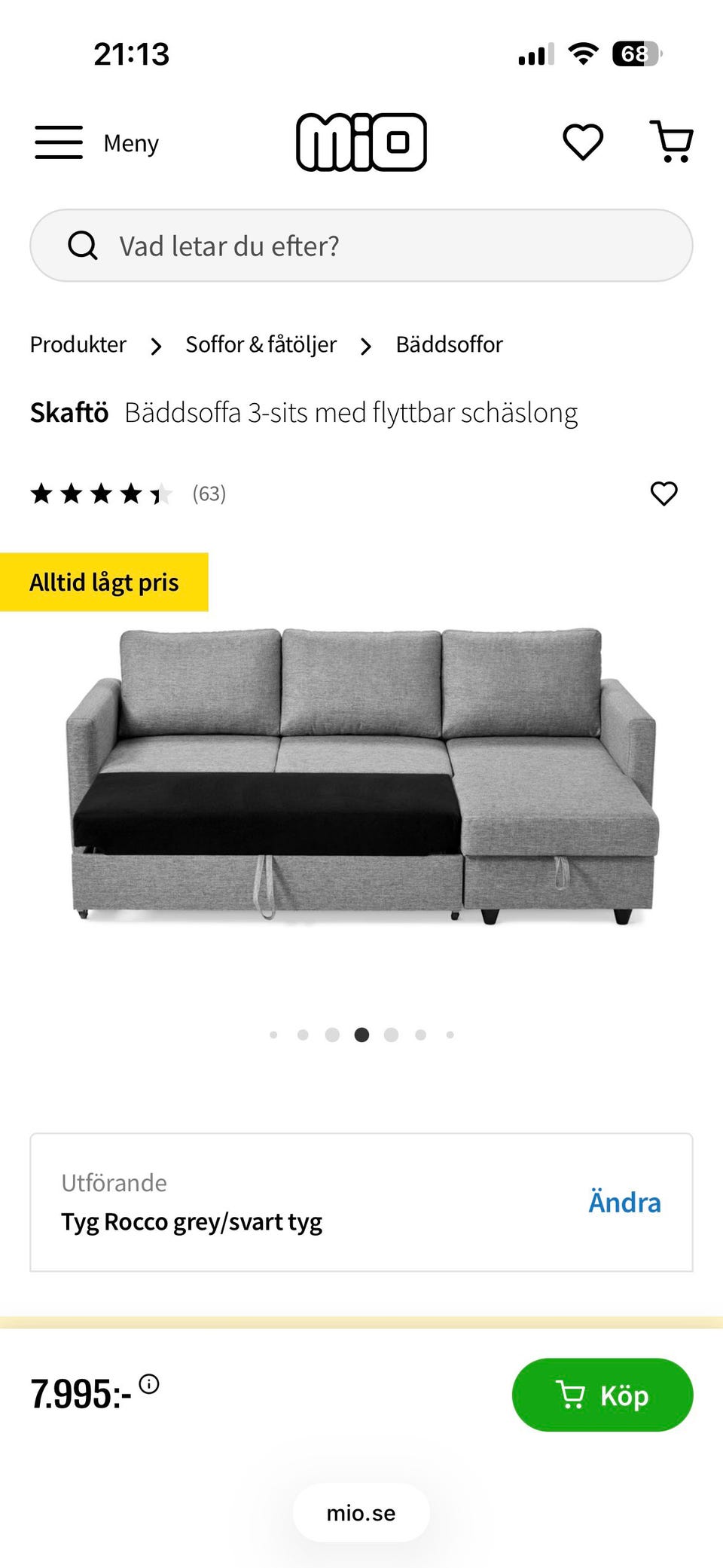Image resolution: width=723 pixels, height=1568 pixels.
Task: Open your favorites via the heart icon
Action: [x=583, y=142]
